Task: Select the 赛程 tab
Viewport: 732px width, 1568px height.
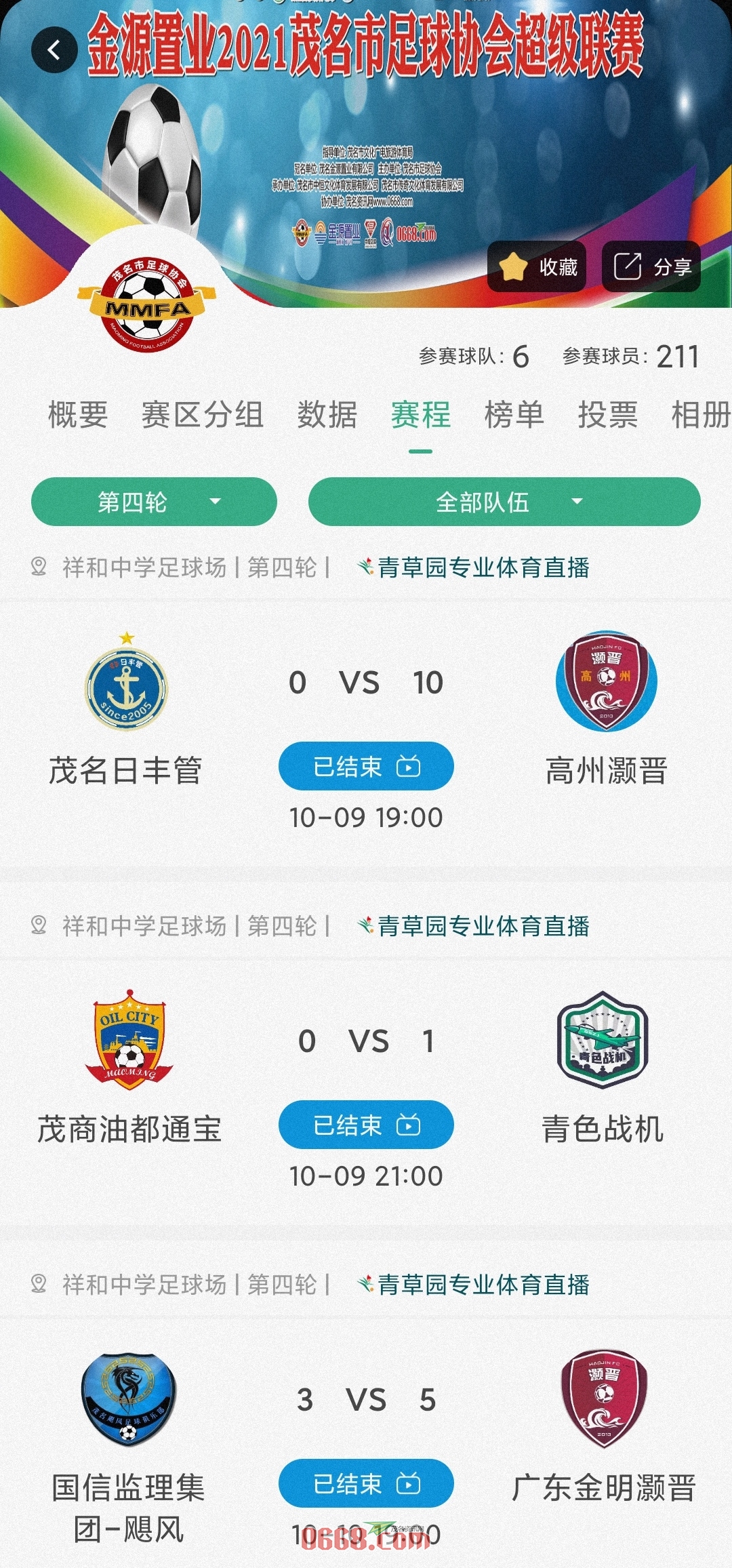Action: 420,415
